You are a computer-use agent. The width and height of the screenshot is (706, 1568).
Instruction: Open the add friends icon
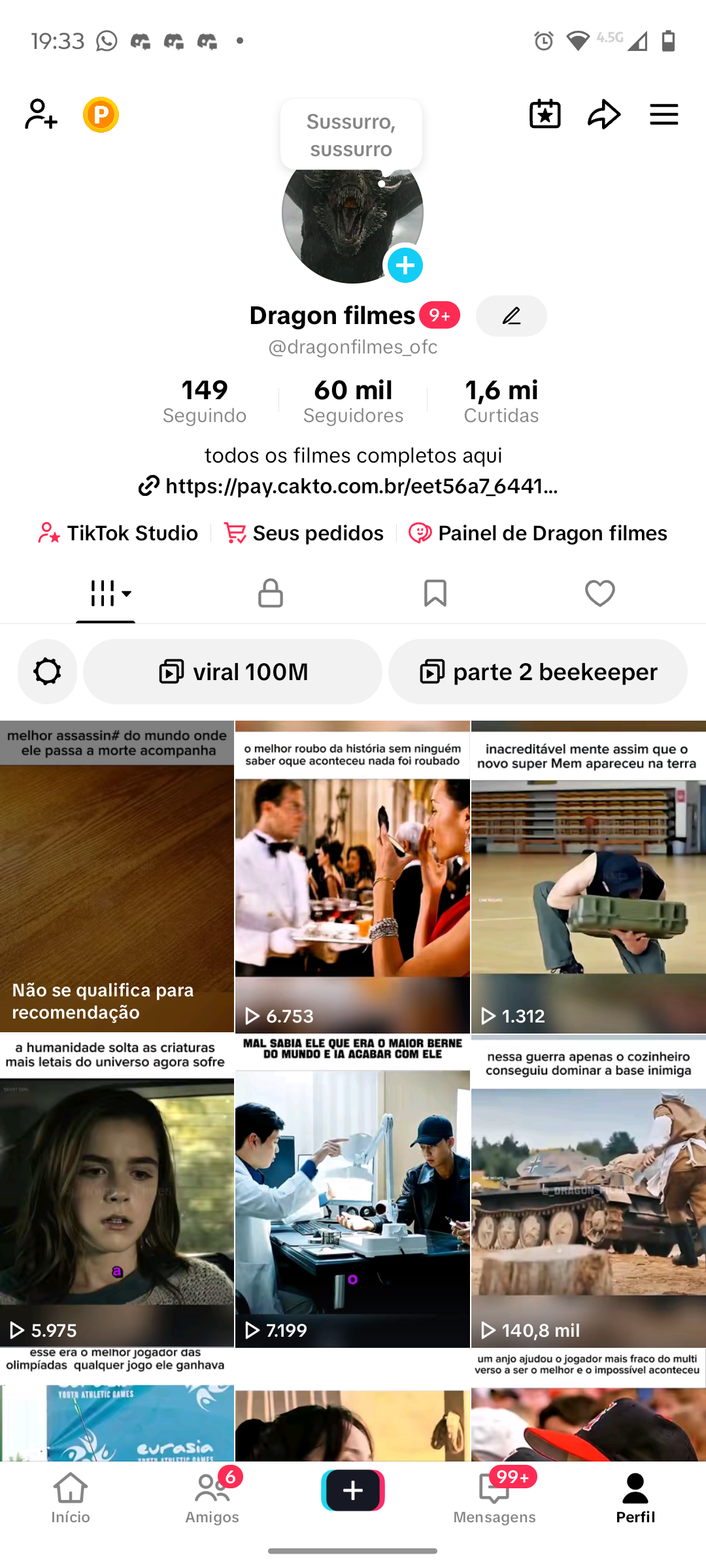click(x=41, y=115)
